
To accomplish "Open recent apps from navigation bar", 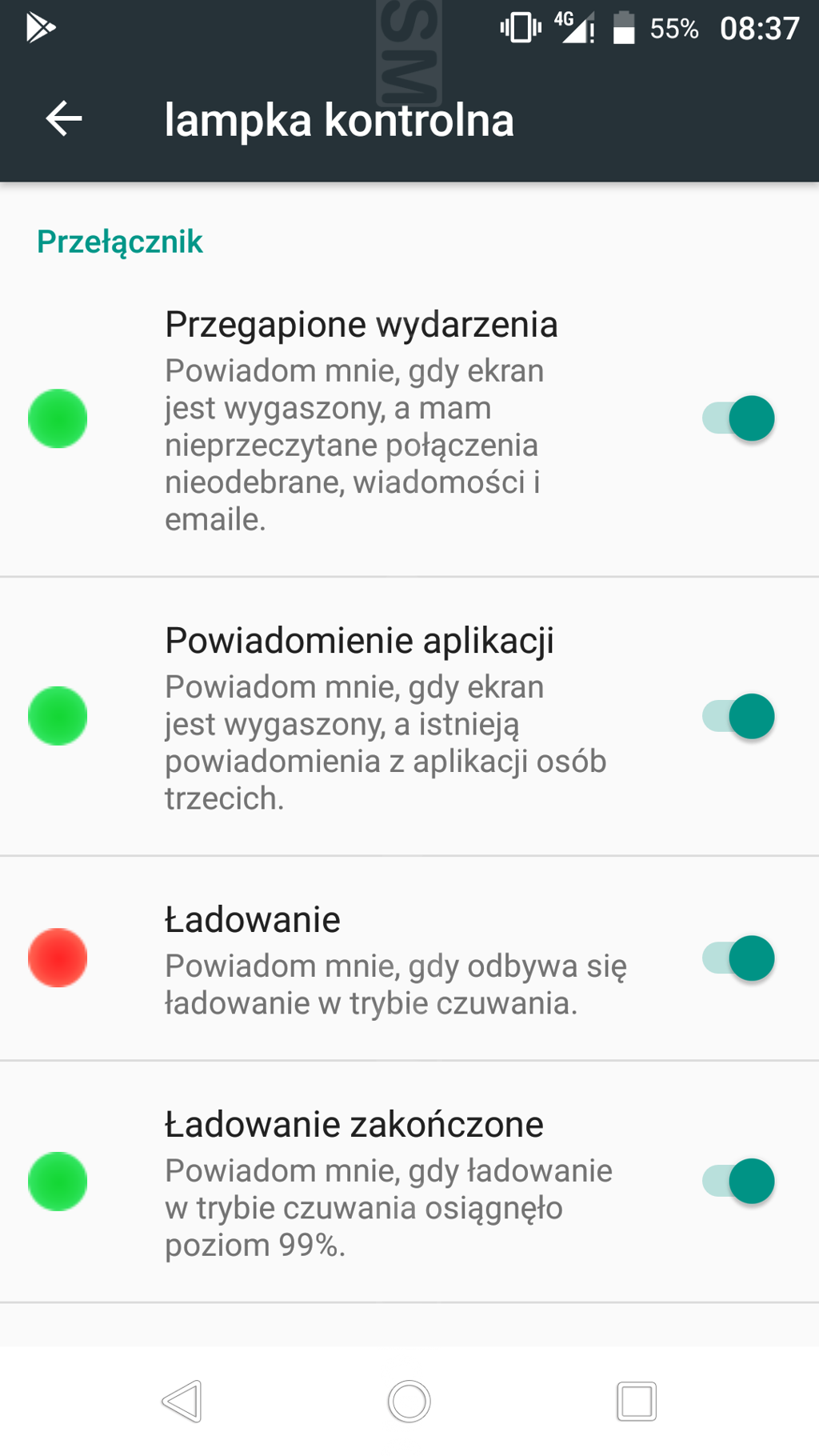I will pyautogui.click(x=637, y=1402).
